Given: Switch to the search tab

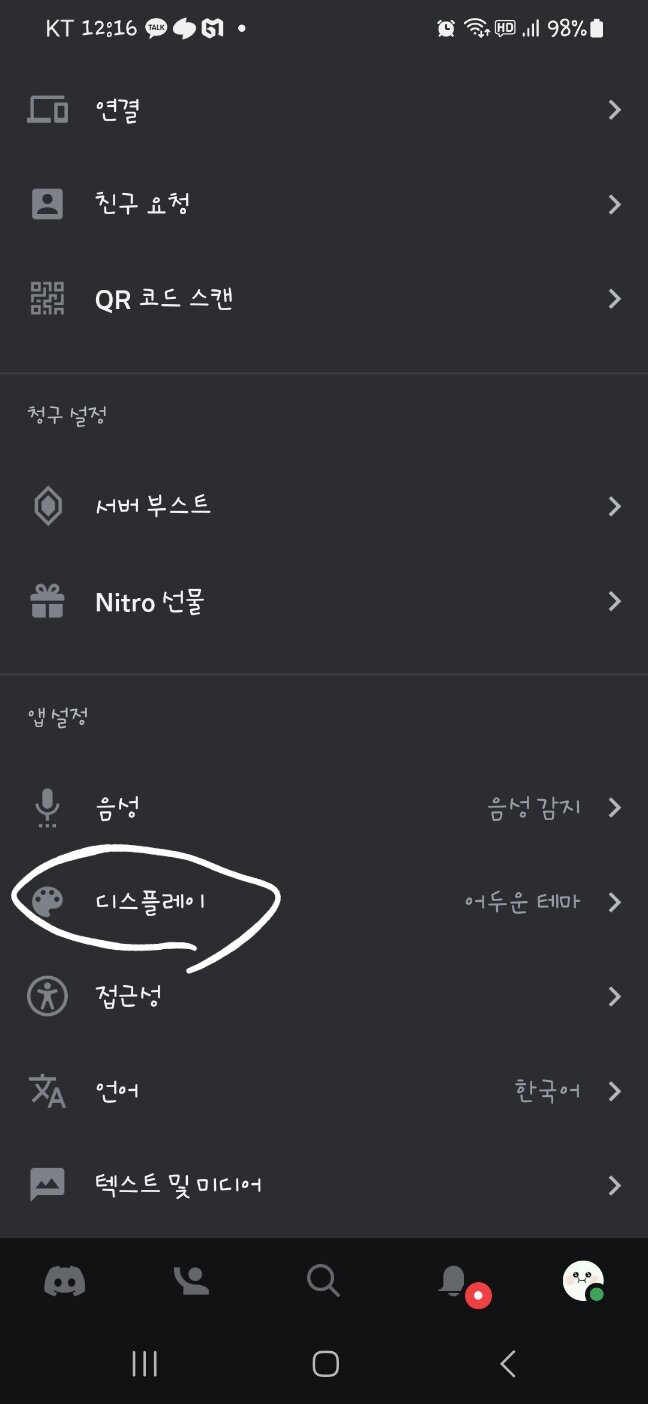Looking at the screenshot, I should coord(323,1280).
